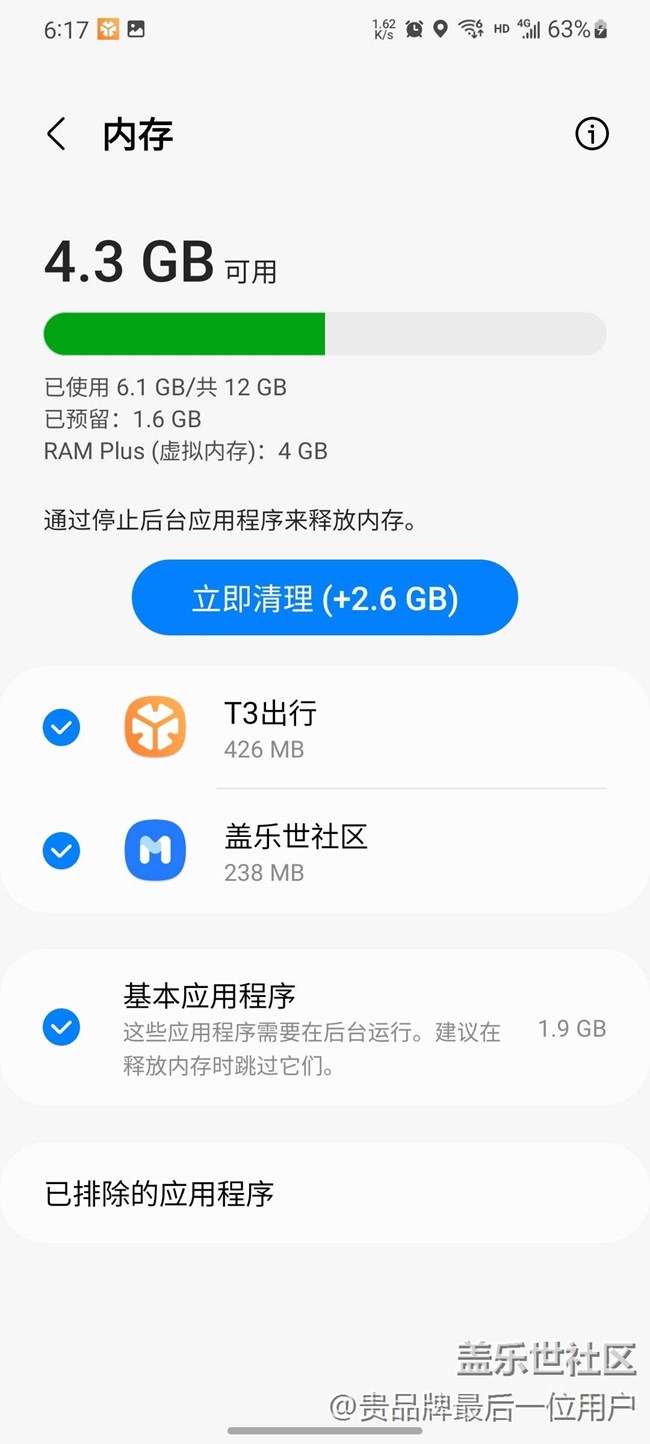Viewport: 650px width, 1444px height.
Task: Open the 基本应用程序 row
Action: tap(325, 1028)
